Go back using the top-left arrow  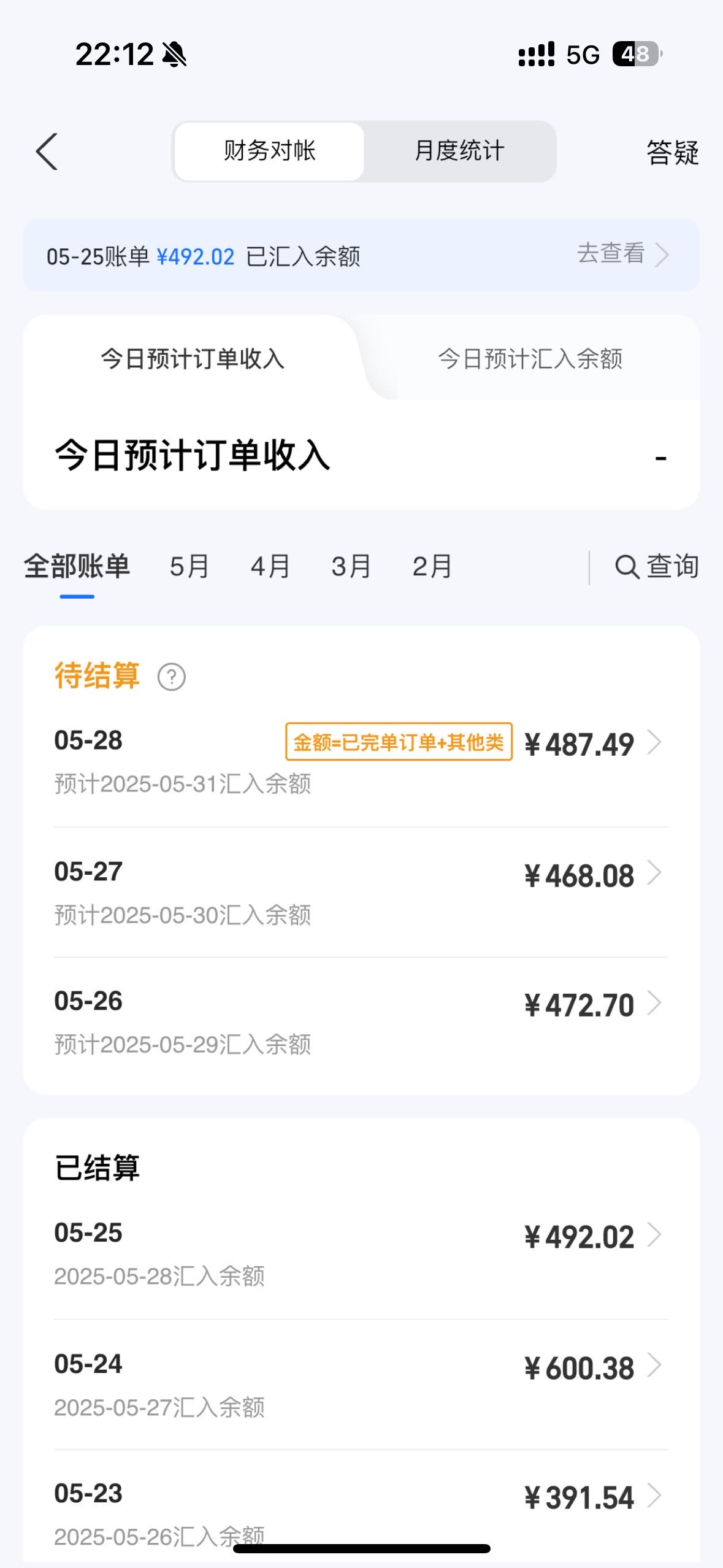tap(47, 151)
